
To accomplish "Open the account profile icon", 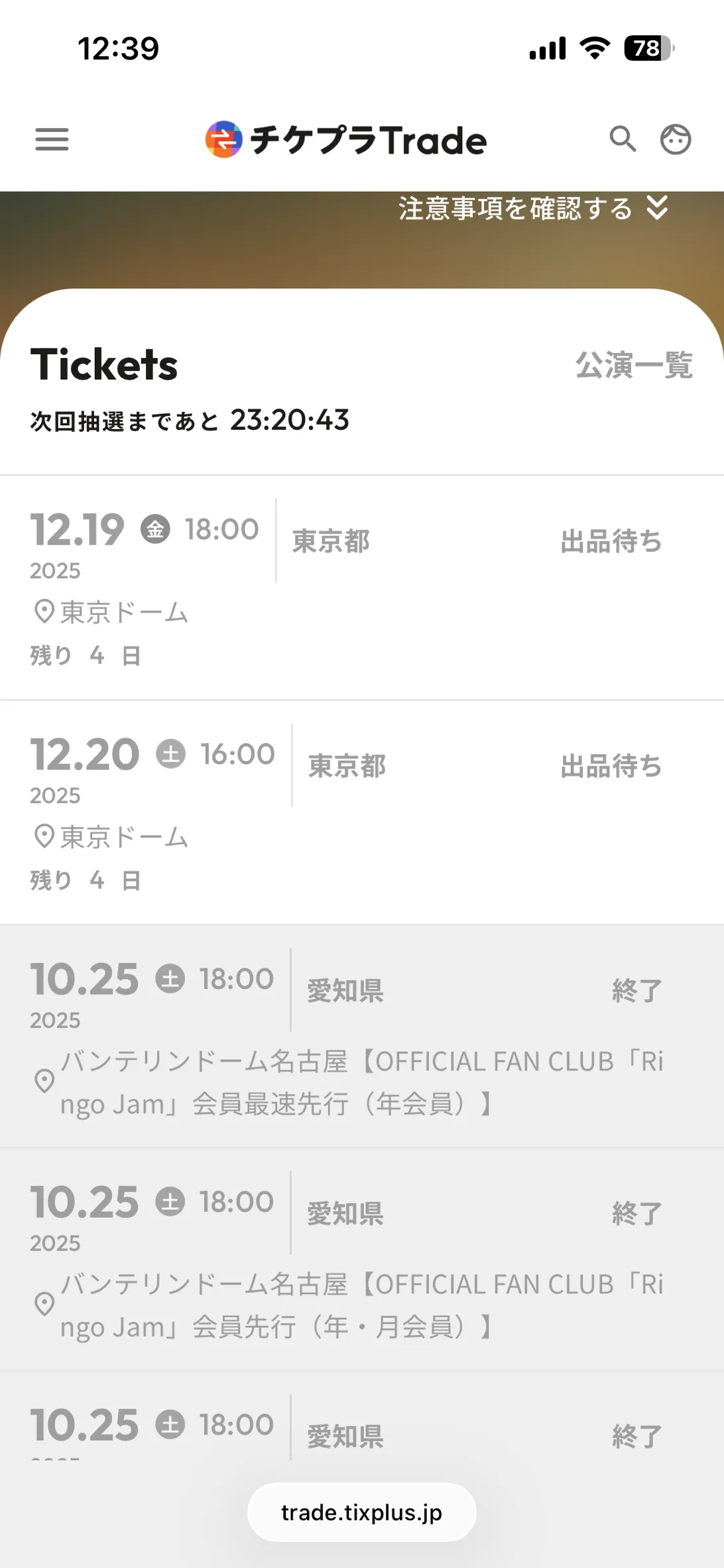I will 675,139.
